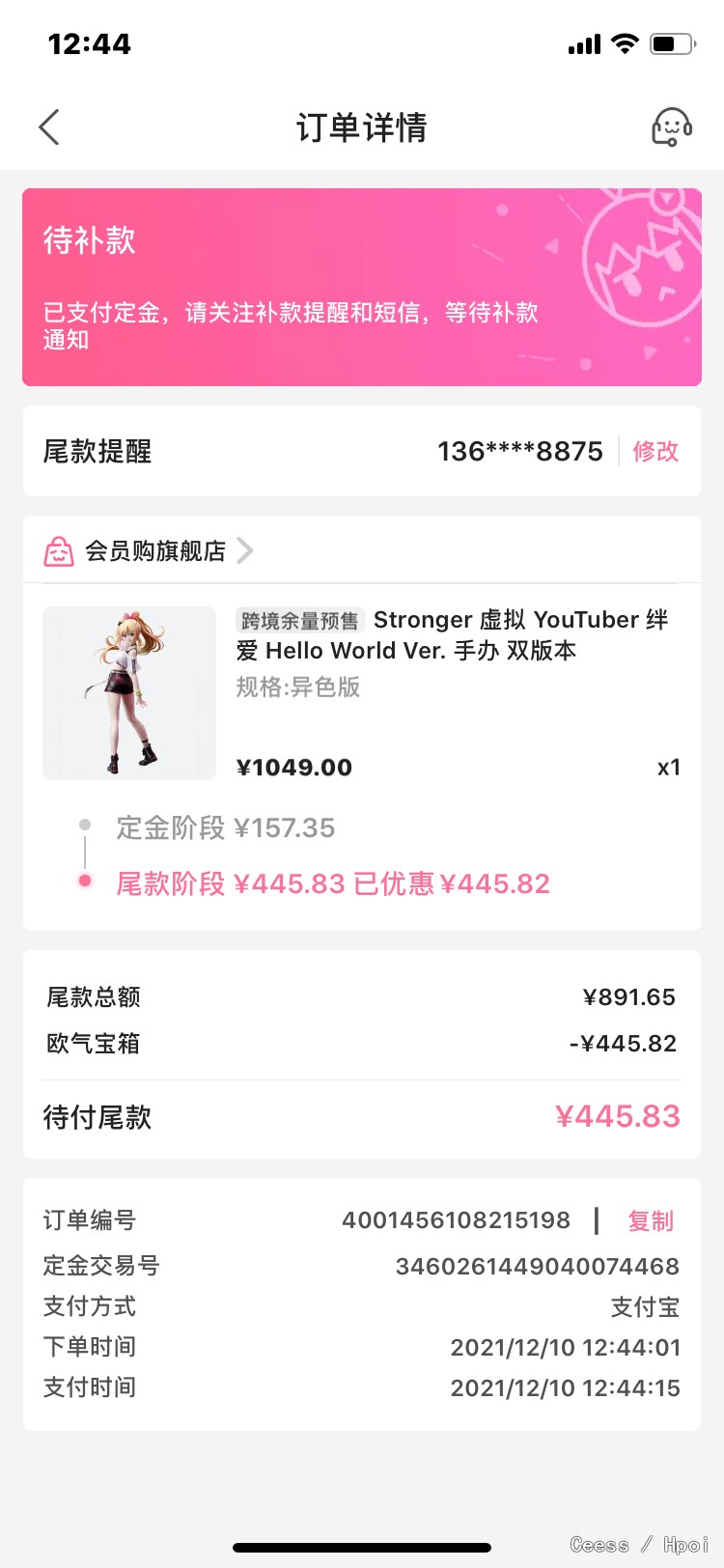Screen dimensions: 724x1568
Task: Open the 会员购旗舰店 store page
Action: 154,551
